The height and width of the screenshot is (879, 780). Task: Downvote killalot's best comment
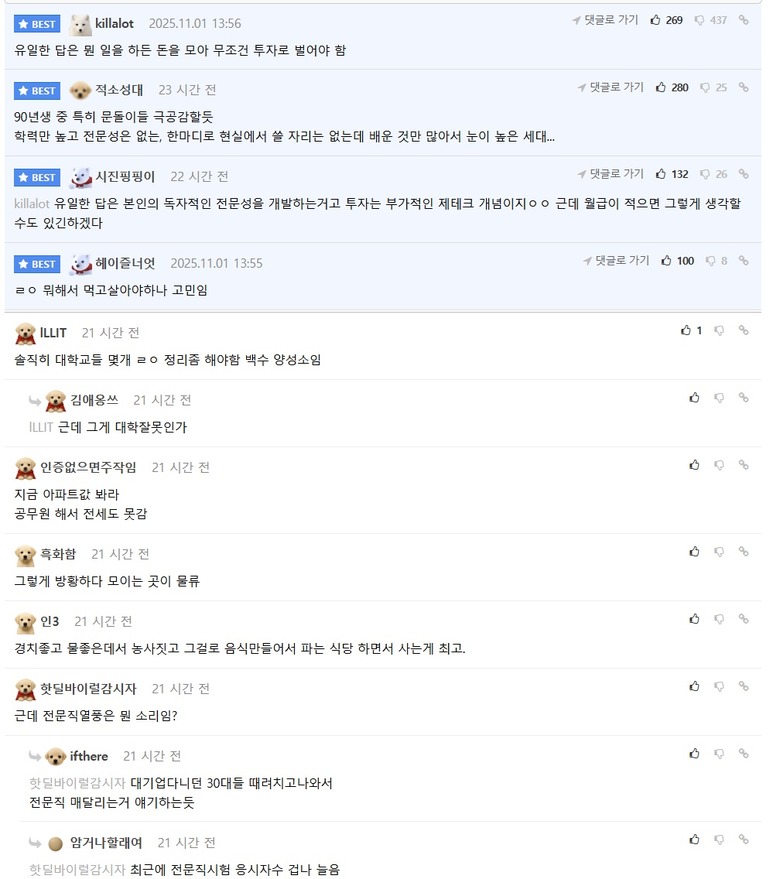click(700, 20)
